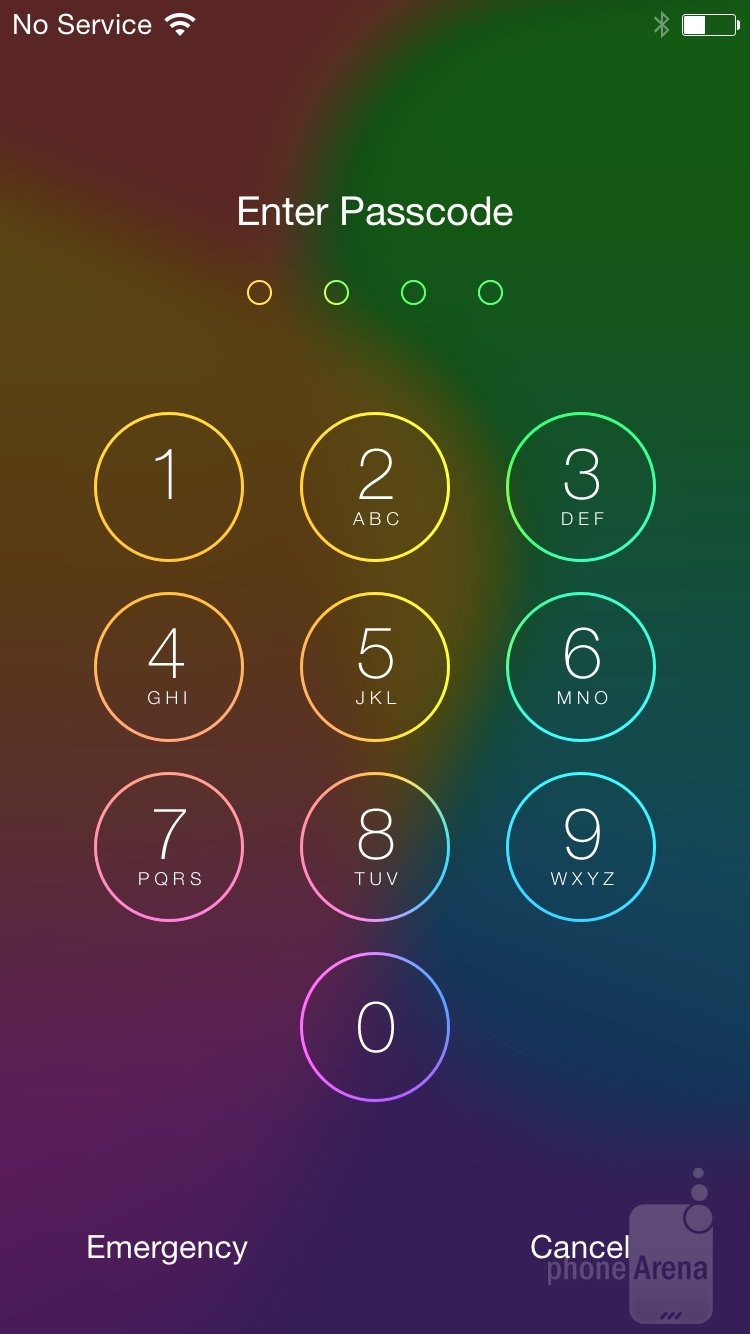
Task: Tap the 5 JKL key
Action: pyautogui.click(x=375, y=667)
